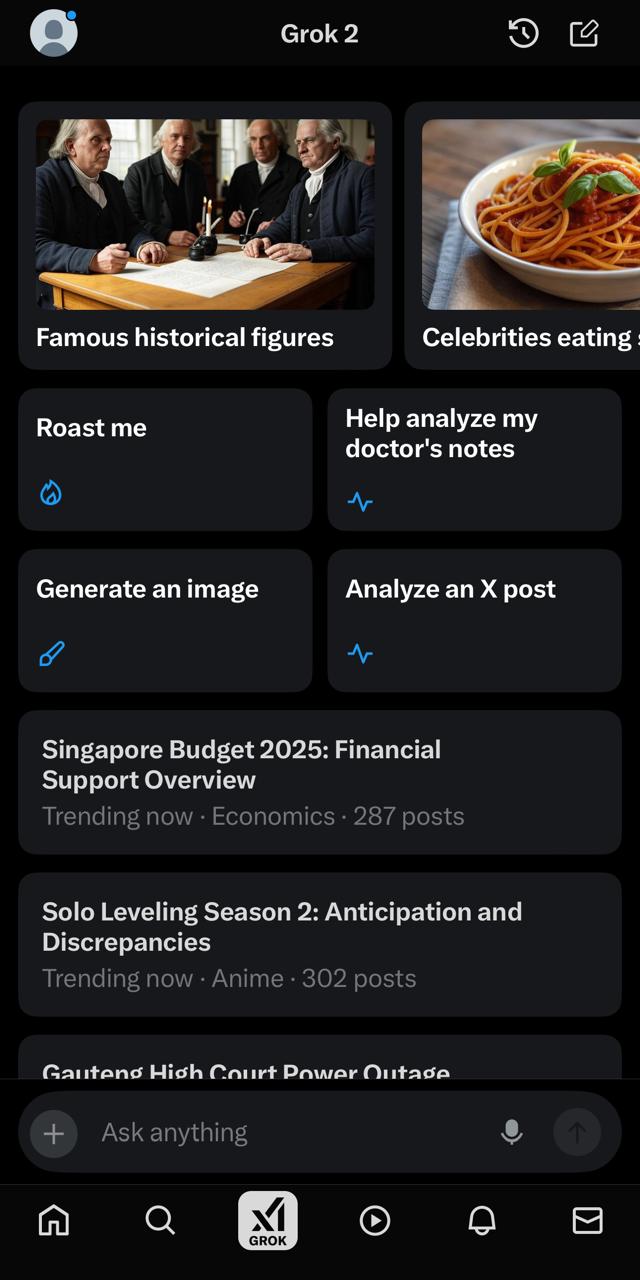Choose the Analyze an X post prompt
Viewport: 640px width, 1280px height.
[x=474, y=620]
